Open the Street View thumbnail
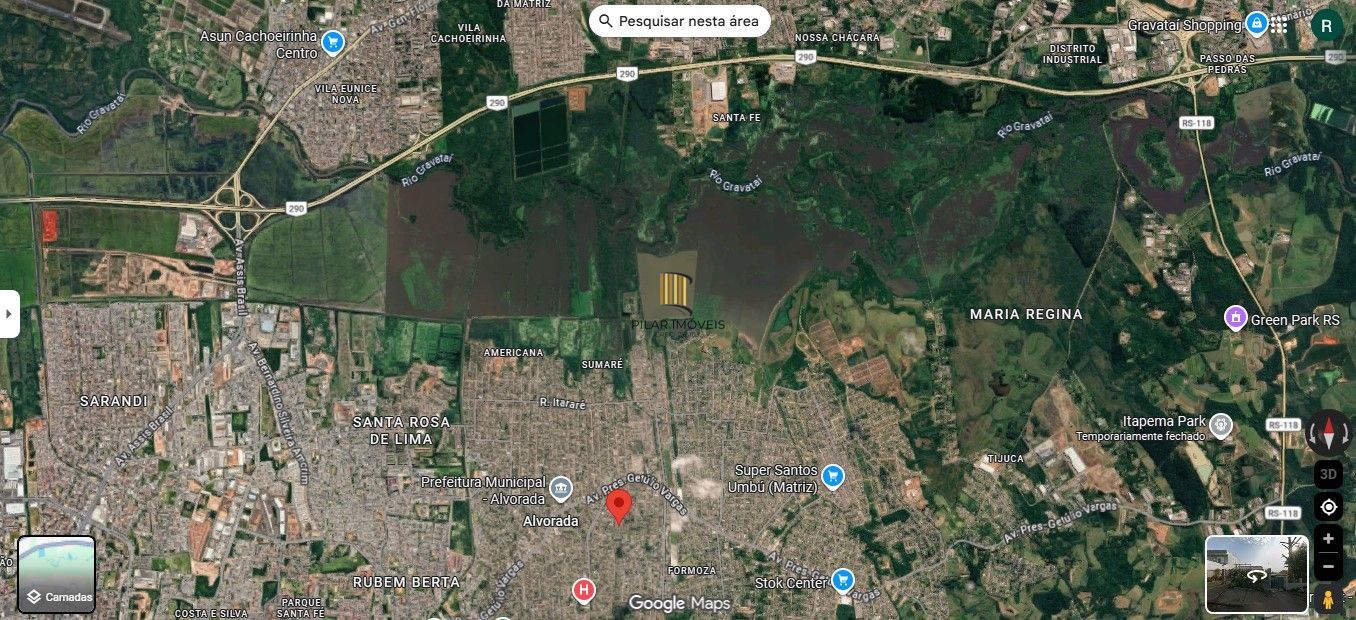 pyautogui.click(x=1256, y=574)
